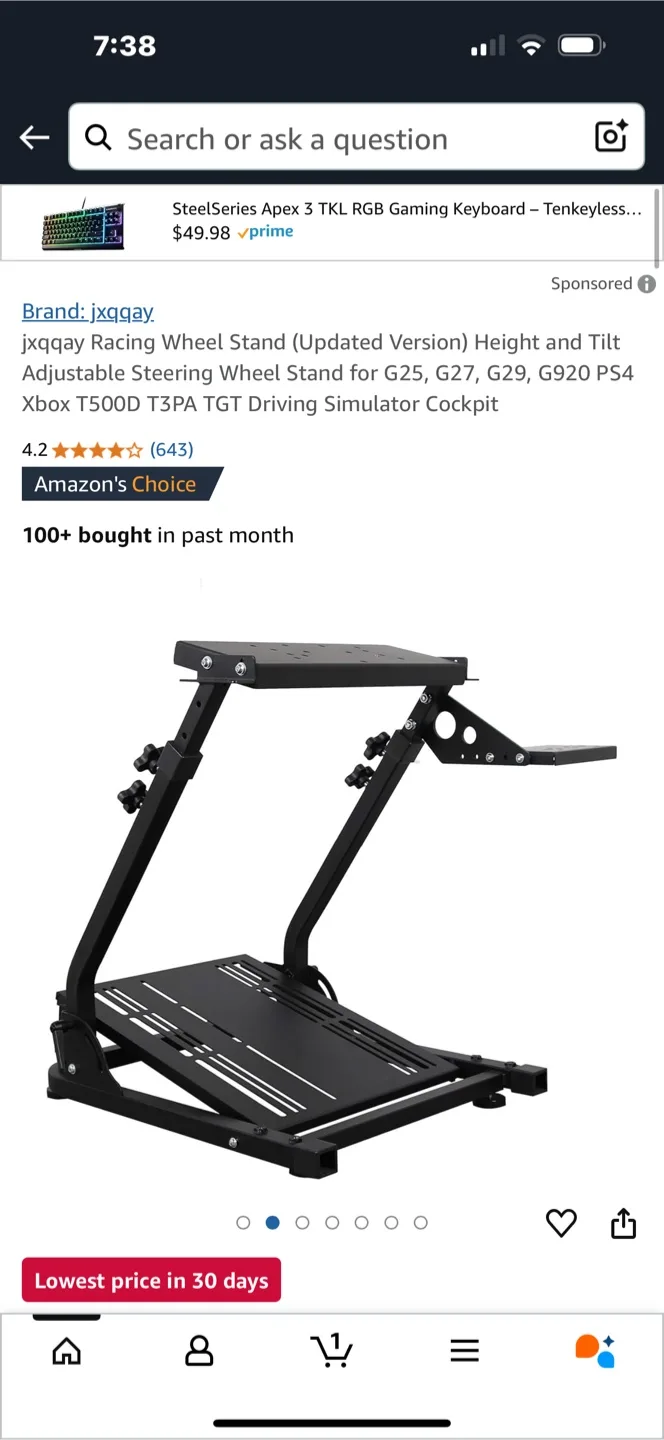Viewport: 664px width, 1440px height.
Task: Share this product listing
Action: pyautogui.click(x=623, y=1222)
